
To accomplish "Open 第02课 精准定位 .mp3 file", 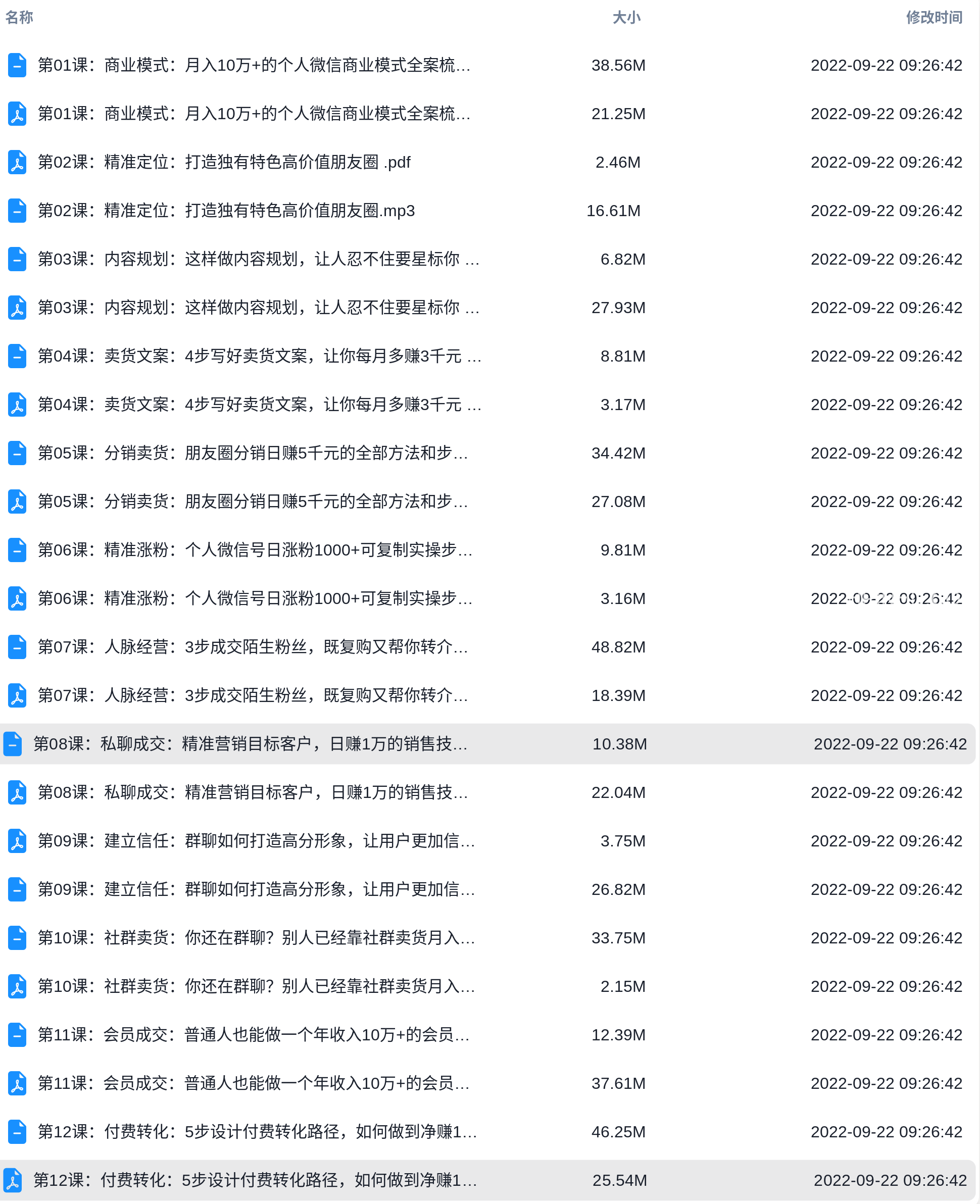I will (226, 211).
